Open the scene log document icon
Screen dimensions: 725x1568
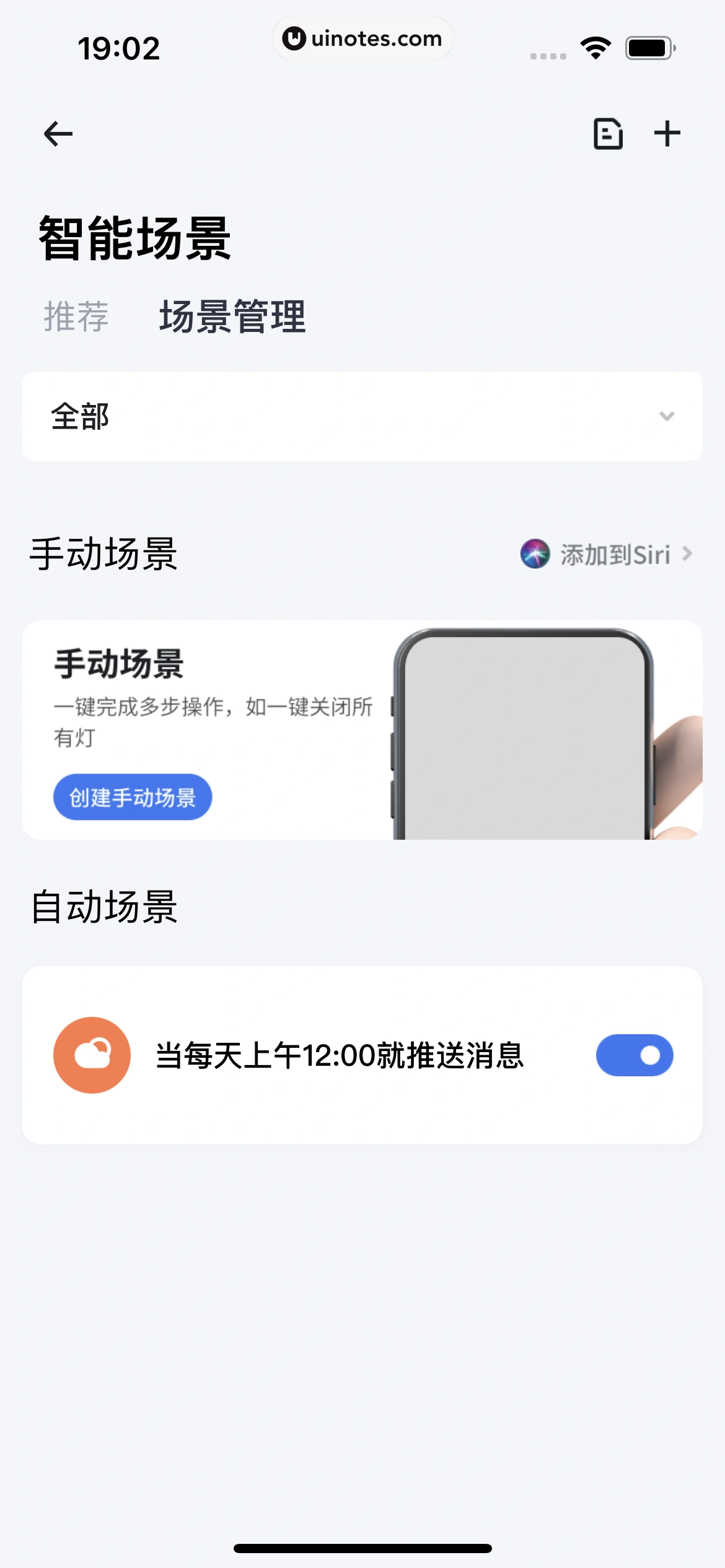(x=608, y=134)
